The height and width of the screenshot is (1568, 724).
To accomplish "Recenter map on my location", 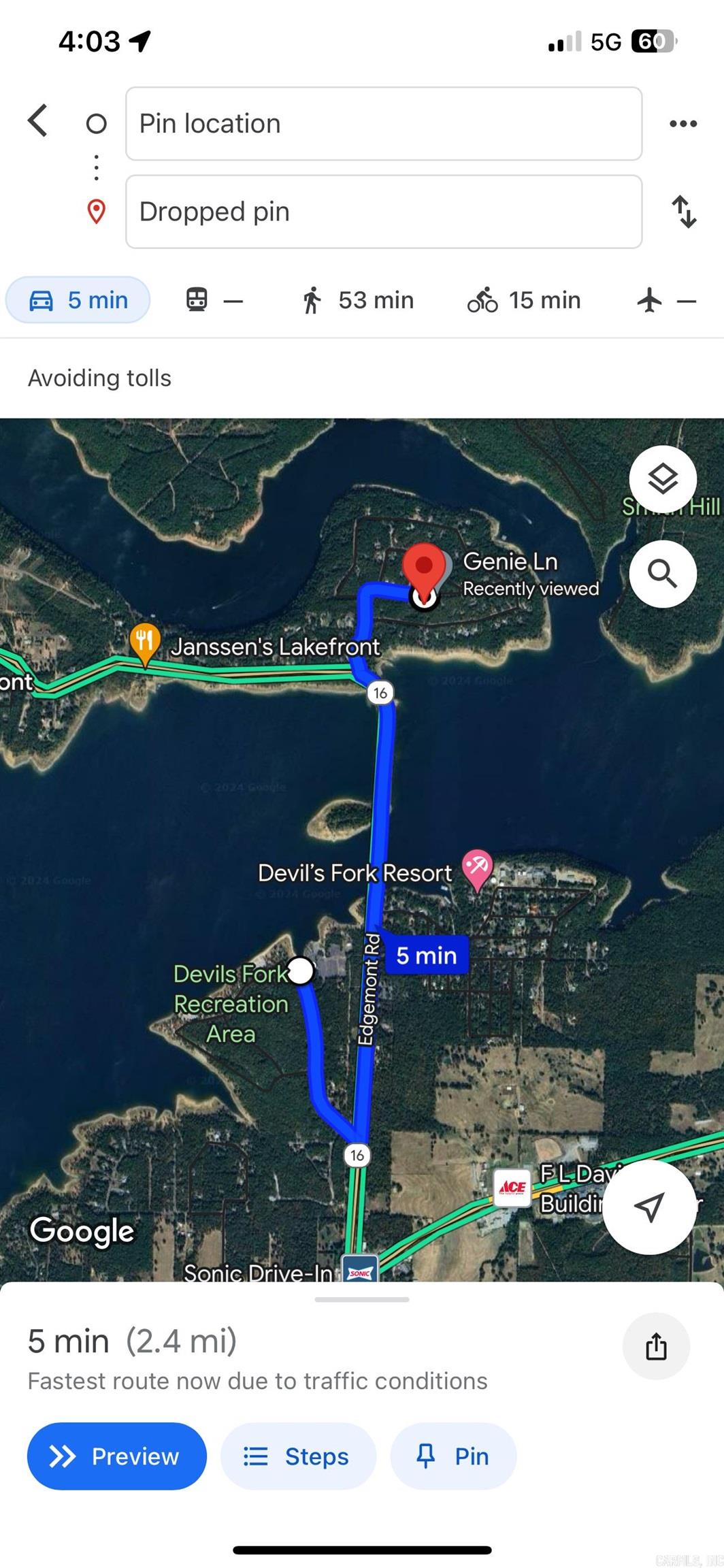I will click(648, 1207).
